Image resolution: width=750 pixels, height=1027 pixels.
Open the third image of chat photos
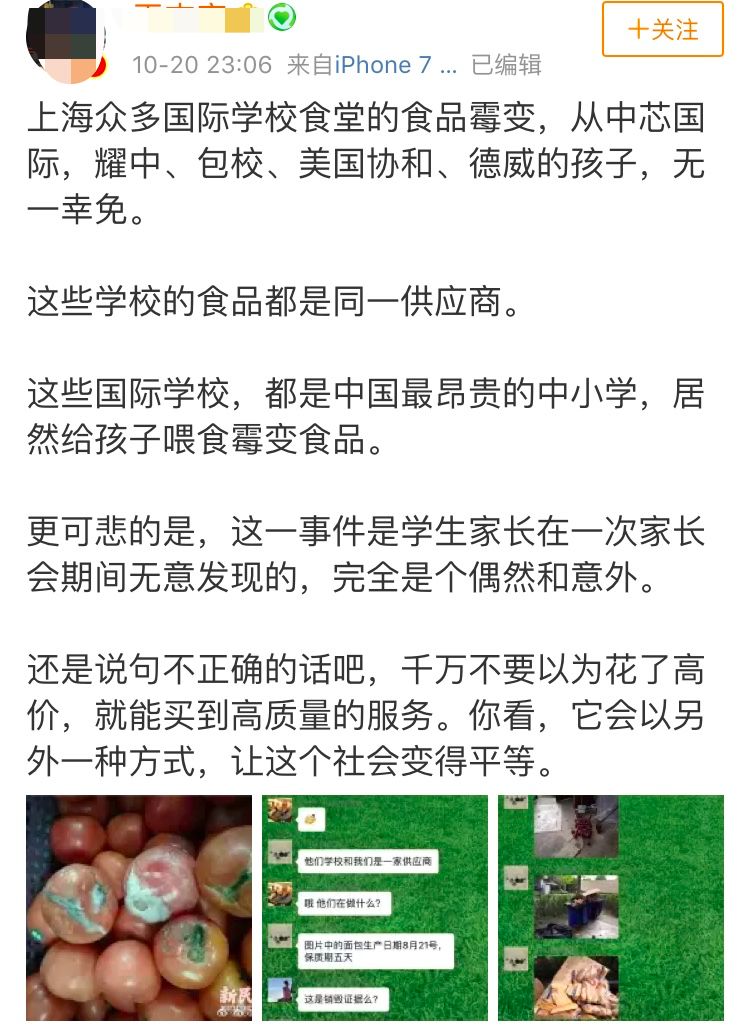pyautogui.click(x=611, y=907)
